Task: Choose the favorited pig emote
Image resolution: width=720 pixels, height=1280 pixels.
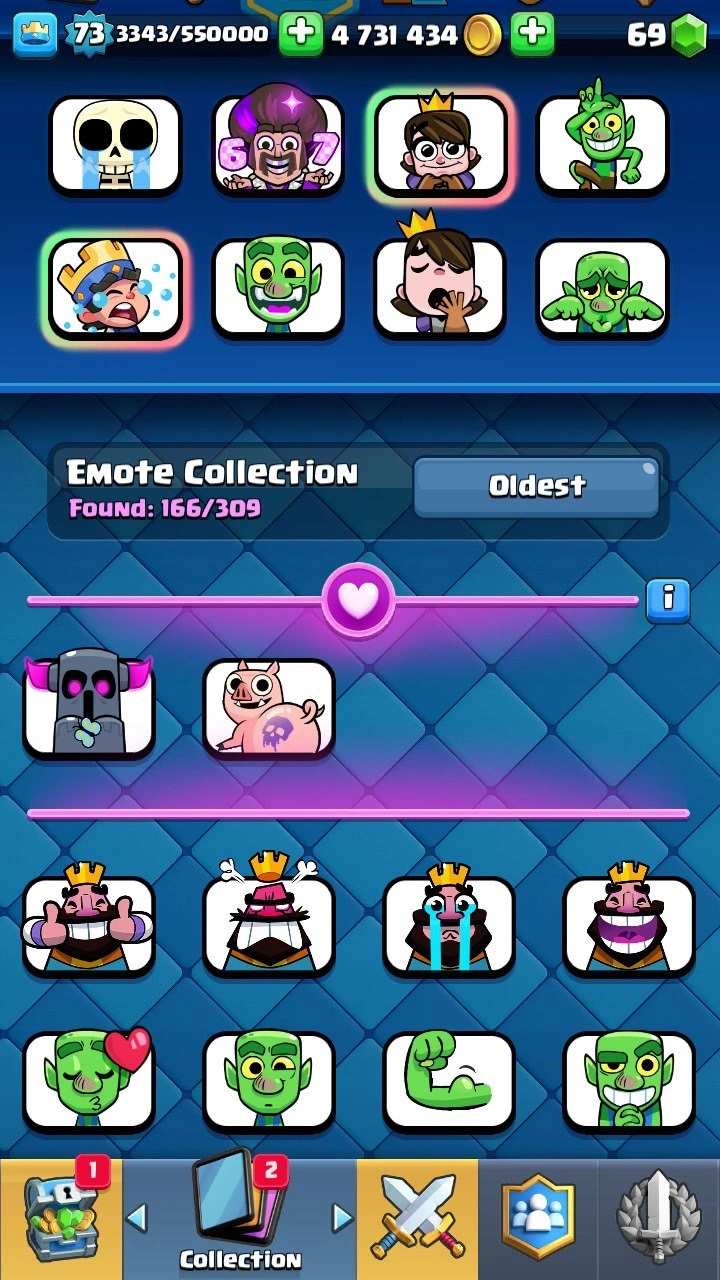Action: 268,706
